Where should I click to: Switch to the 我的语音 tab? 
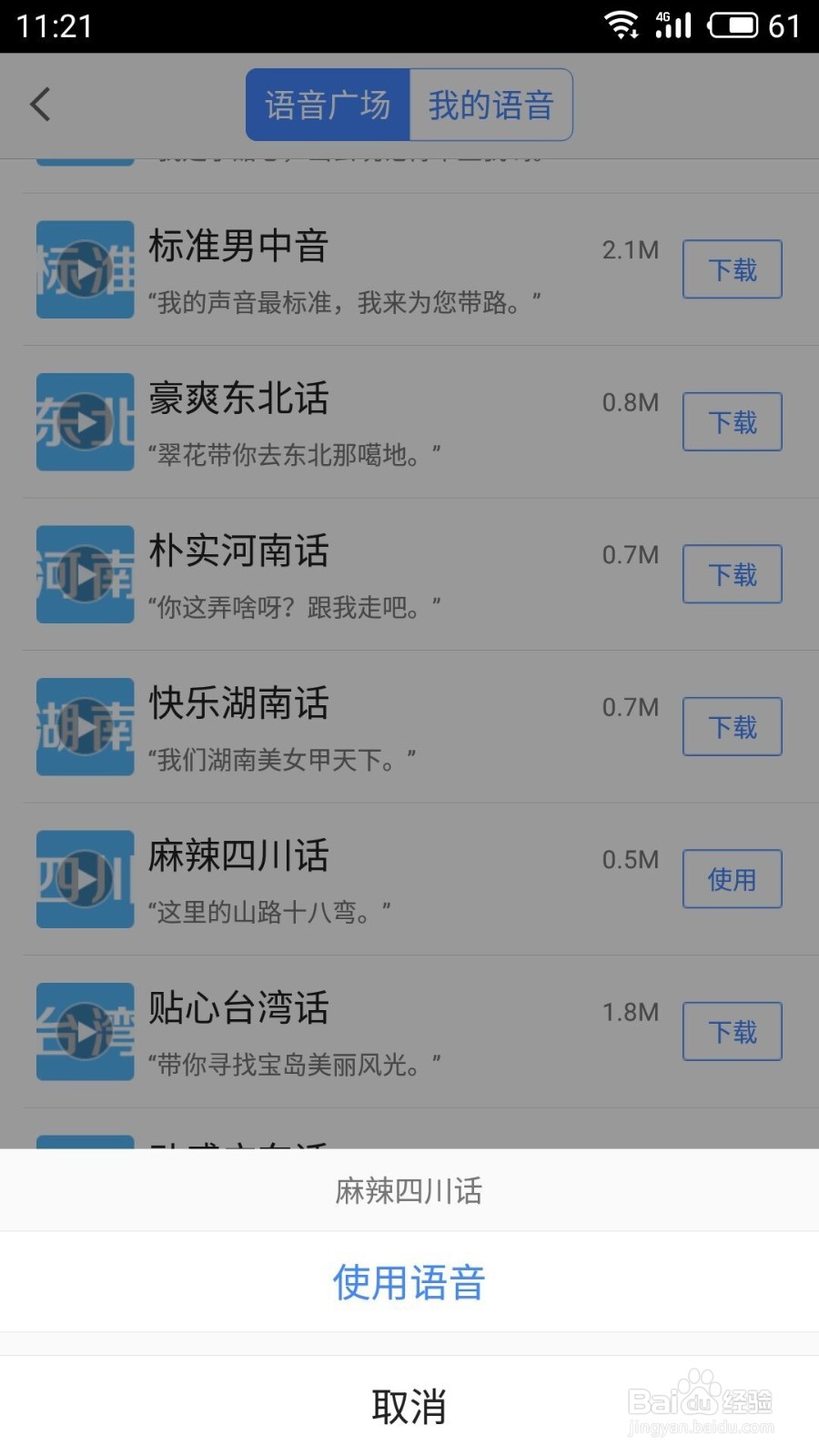(490, 105)
